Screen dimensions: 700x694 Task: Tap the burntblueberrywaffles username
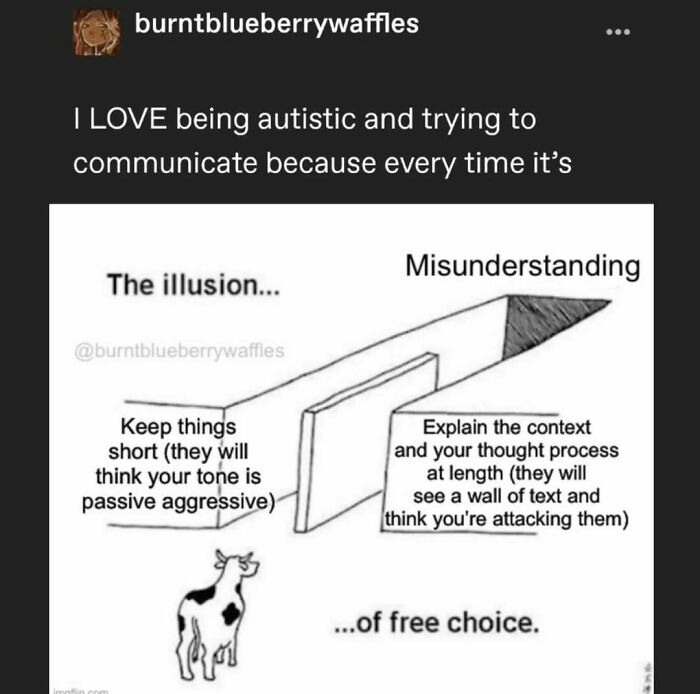[x=277, y=22]
